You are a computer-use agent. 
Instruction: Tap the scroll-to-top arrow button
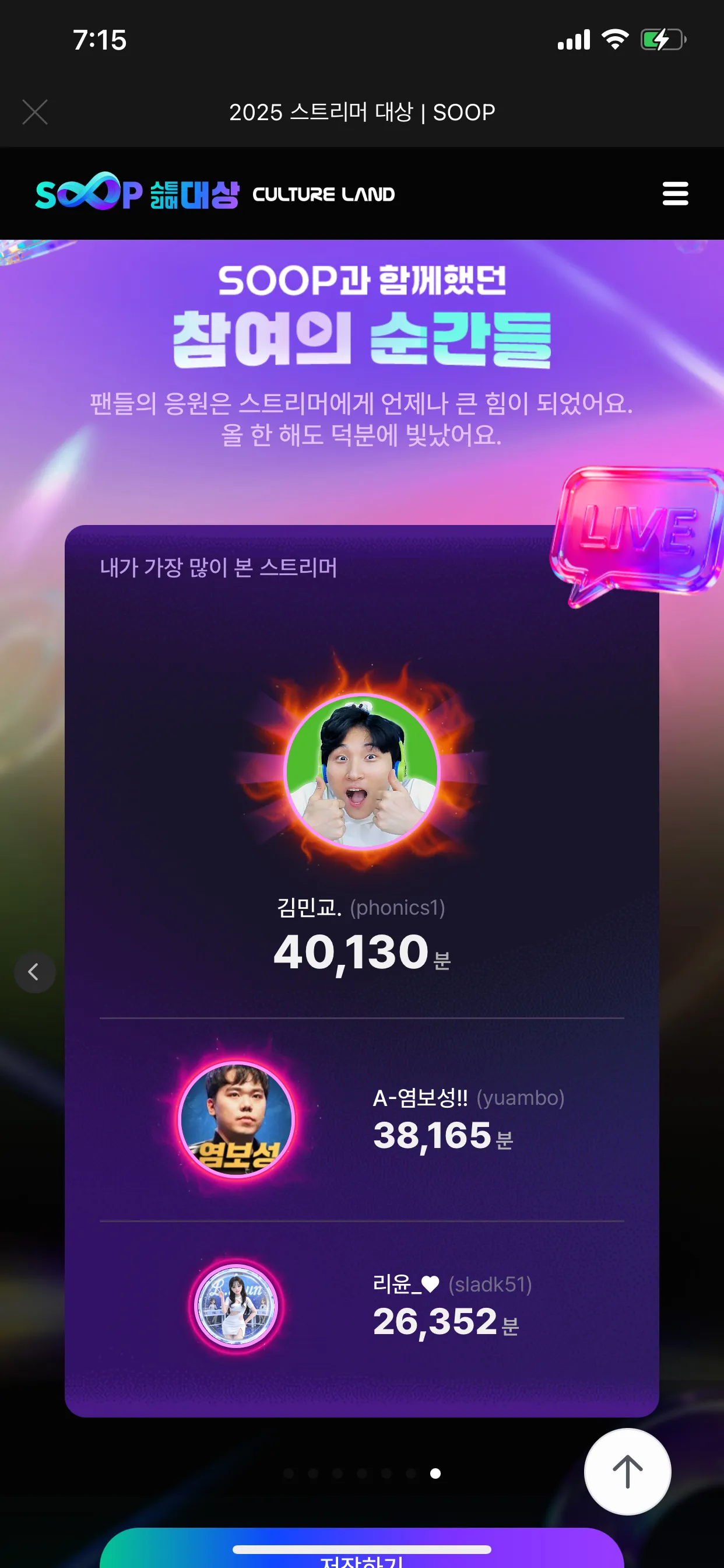[x=627, y=1471]
